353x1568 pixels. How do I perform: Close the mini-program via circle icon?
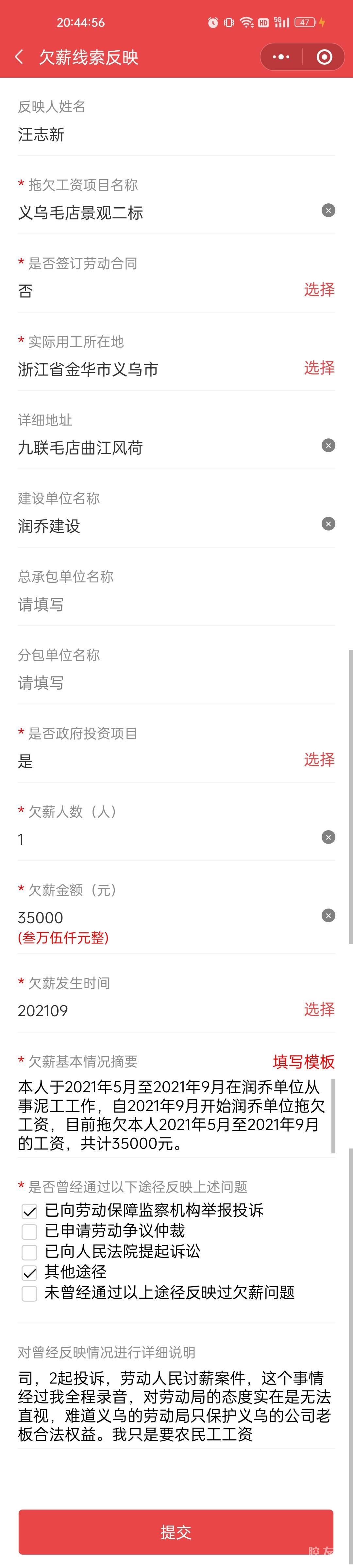pyautogui.click(x=324, y=57)
